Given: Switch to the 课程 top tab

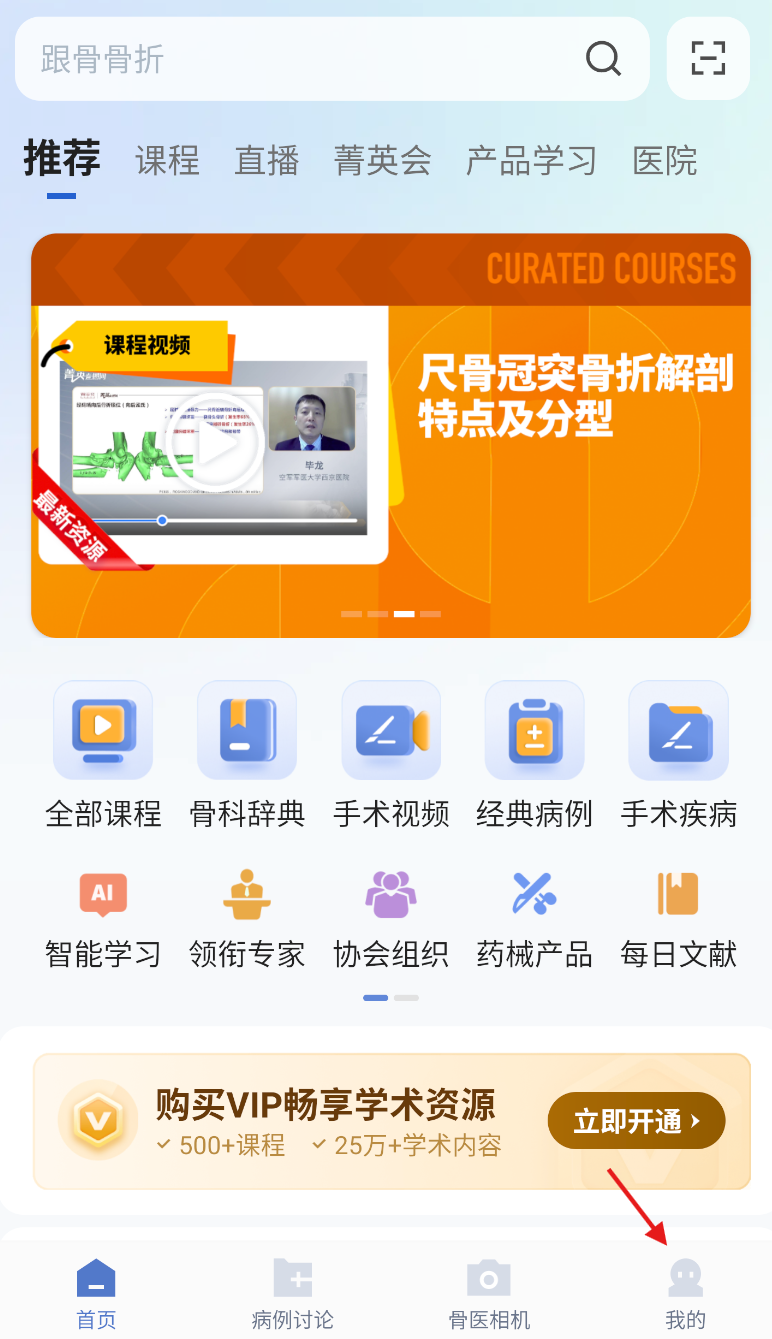Looking at the screenshot, I should 167,161.
